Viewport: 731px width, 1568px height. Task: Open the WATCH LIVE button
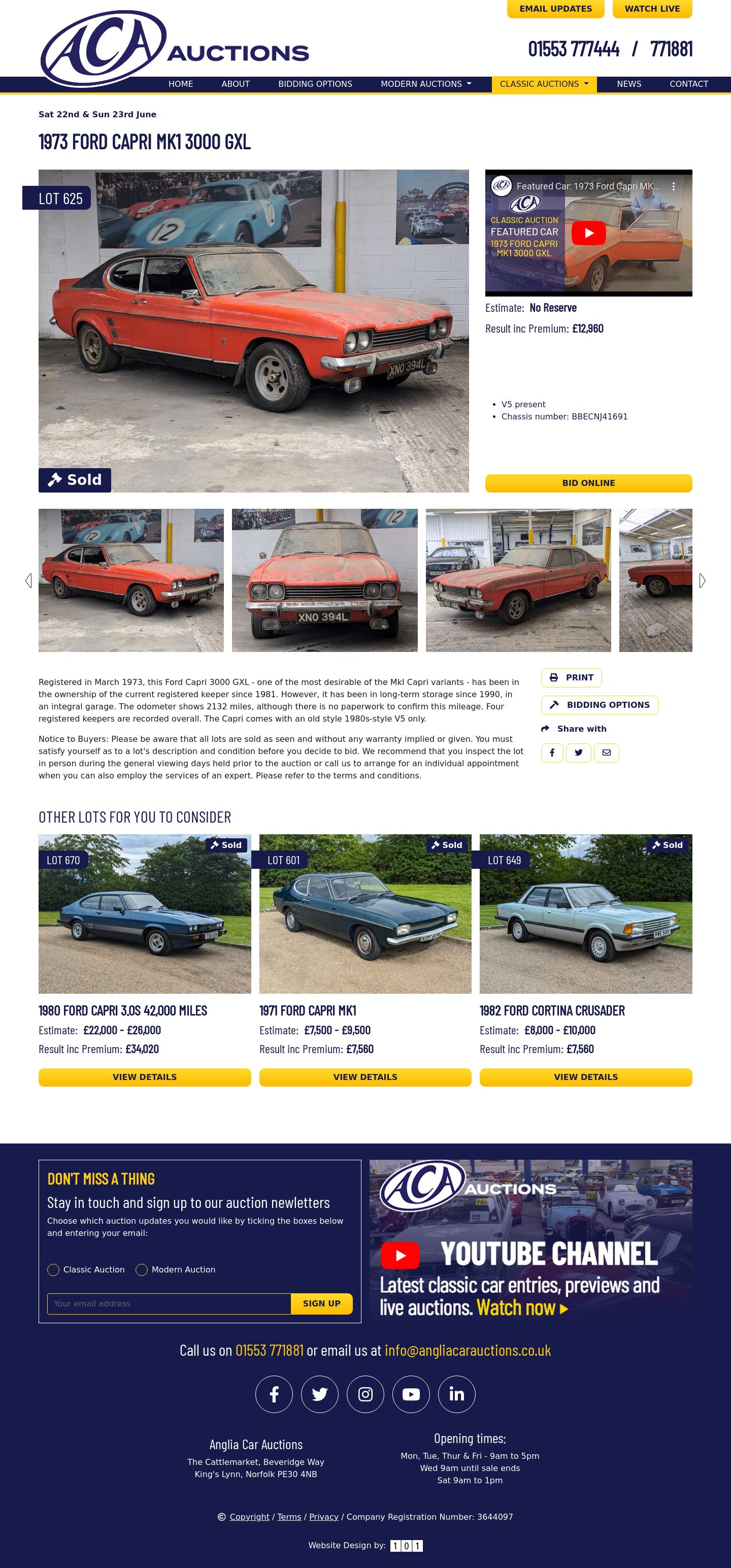point(652,9)
